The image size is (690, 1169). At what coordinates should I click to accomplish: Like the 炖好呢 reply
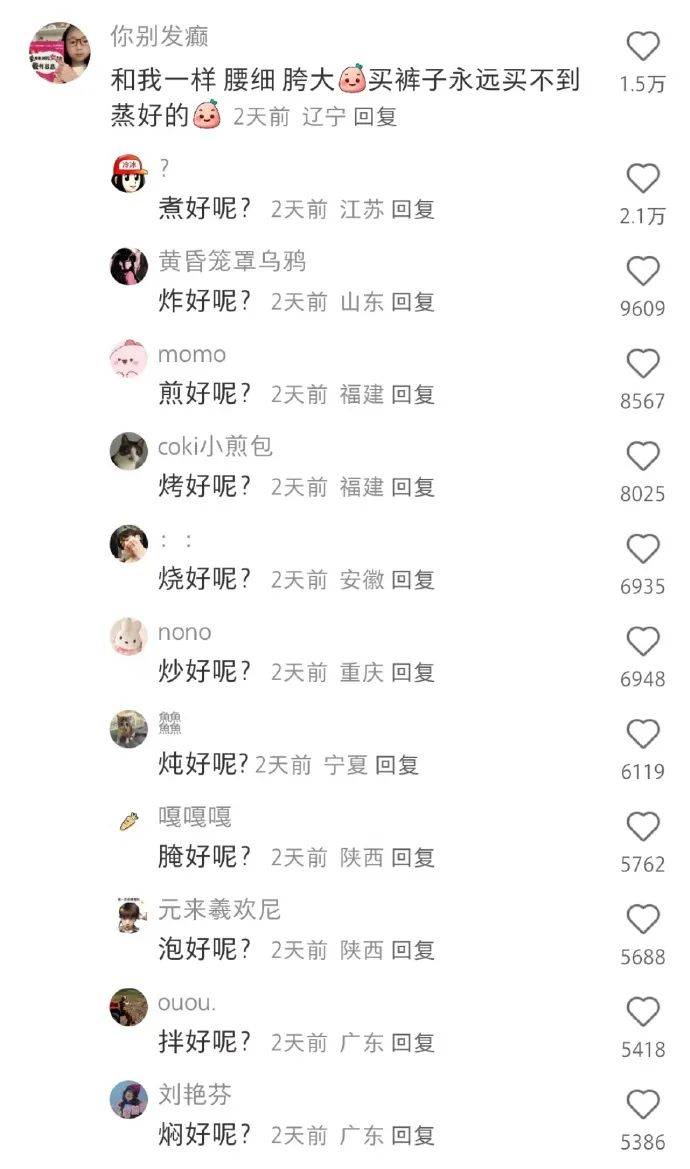coord(643,735)
